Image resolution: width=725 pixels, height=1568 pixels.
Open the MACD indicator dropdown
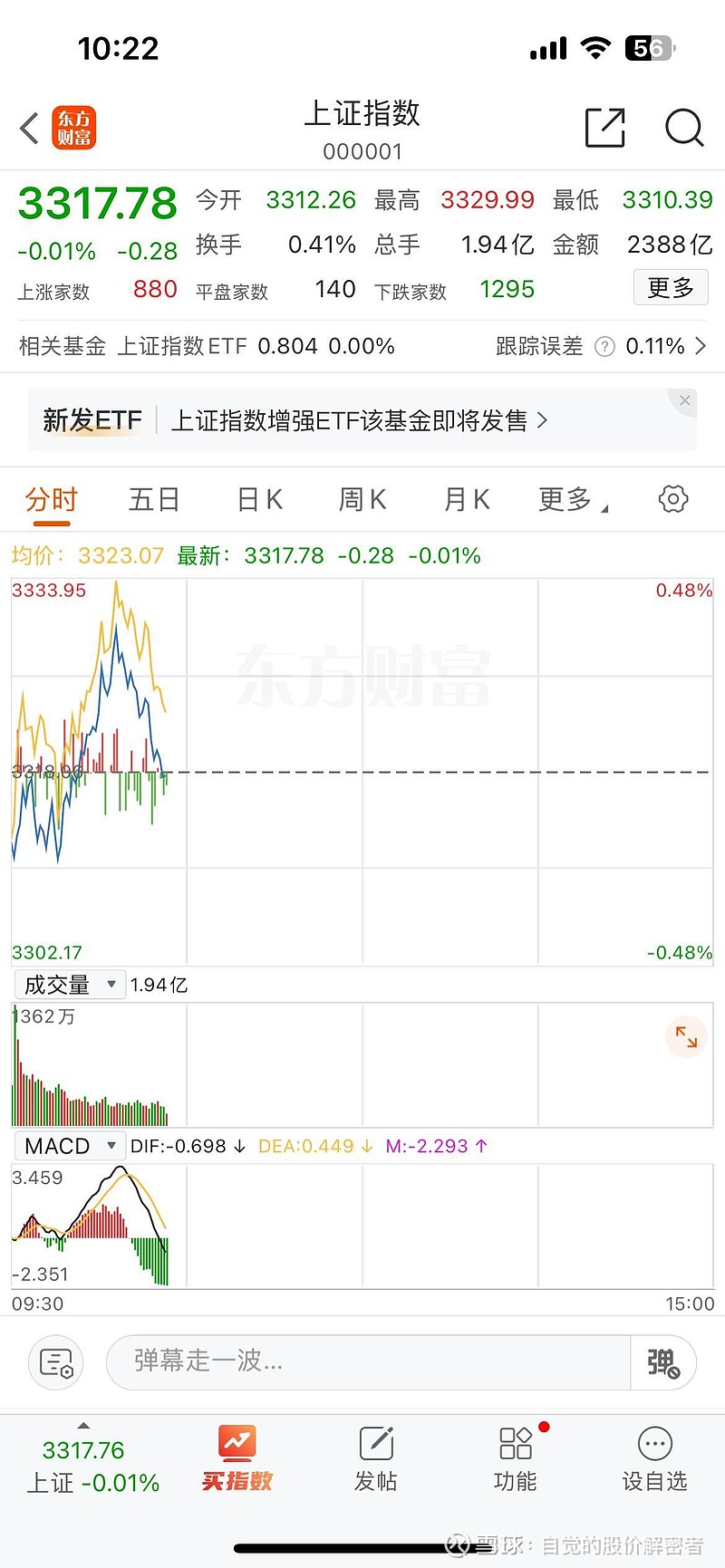(x=70, y=1145)
